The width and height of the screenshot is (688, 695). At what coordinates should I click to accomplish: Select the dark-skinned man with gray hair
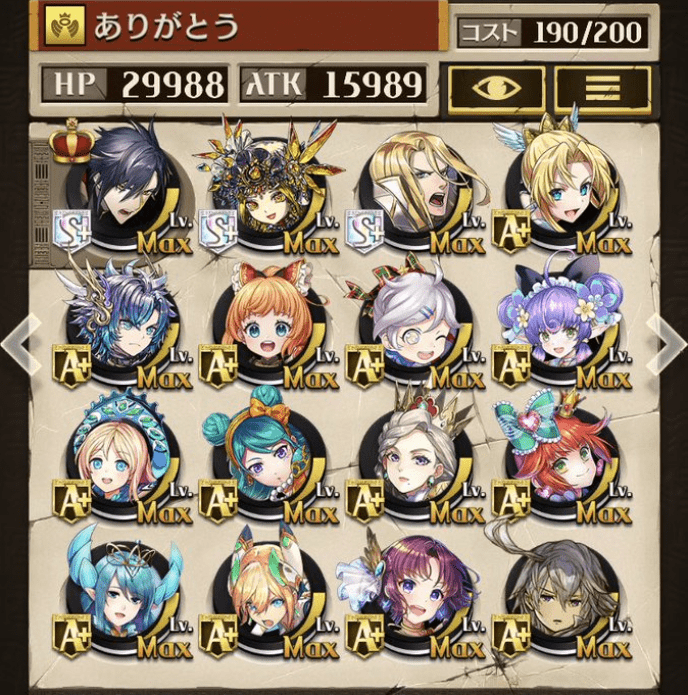[560, 592]
